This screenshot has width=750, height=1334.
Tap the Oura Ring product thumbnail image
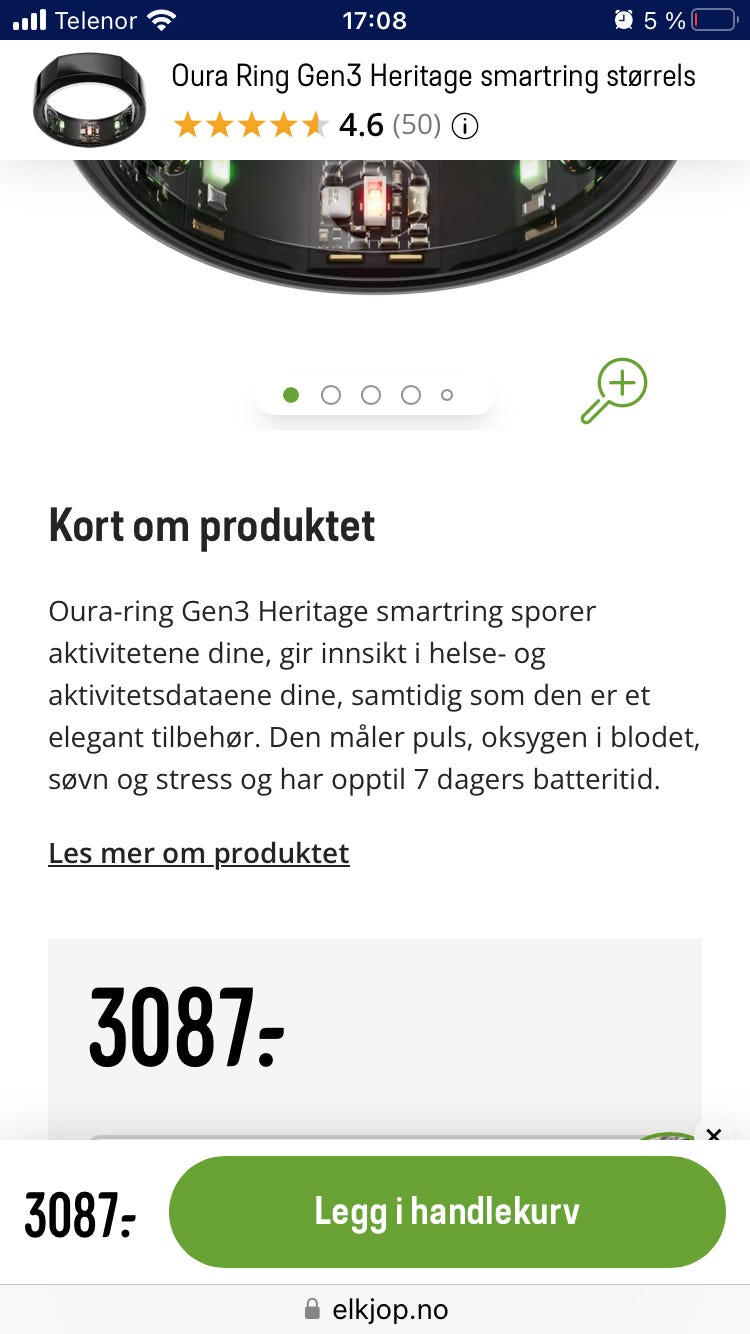click(x=88, y=99)
